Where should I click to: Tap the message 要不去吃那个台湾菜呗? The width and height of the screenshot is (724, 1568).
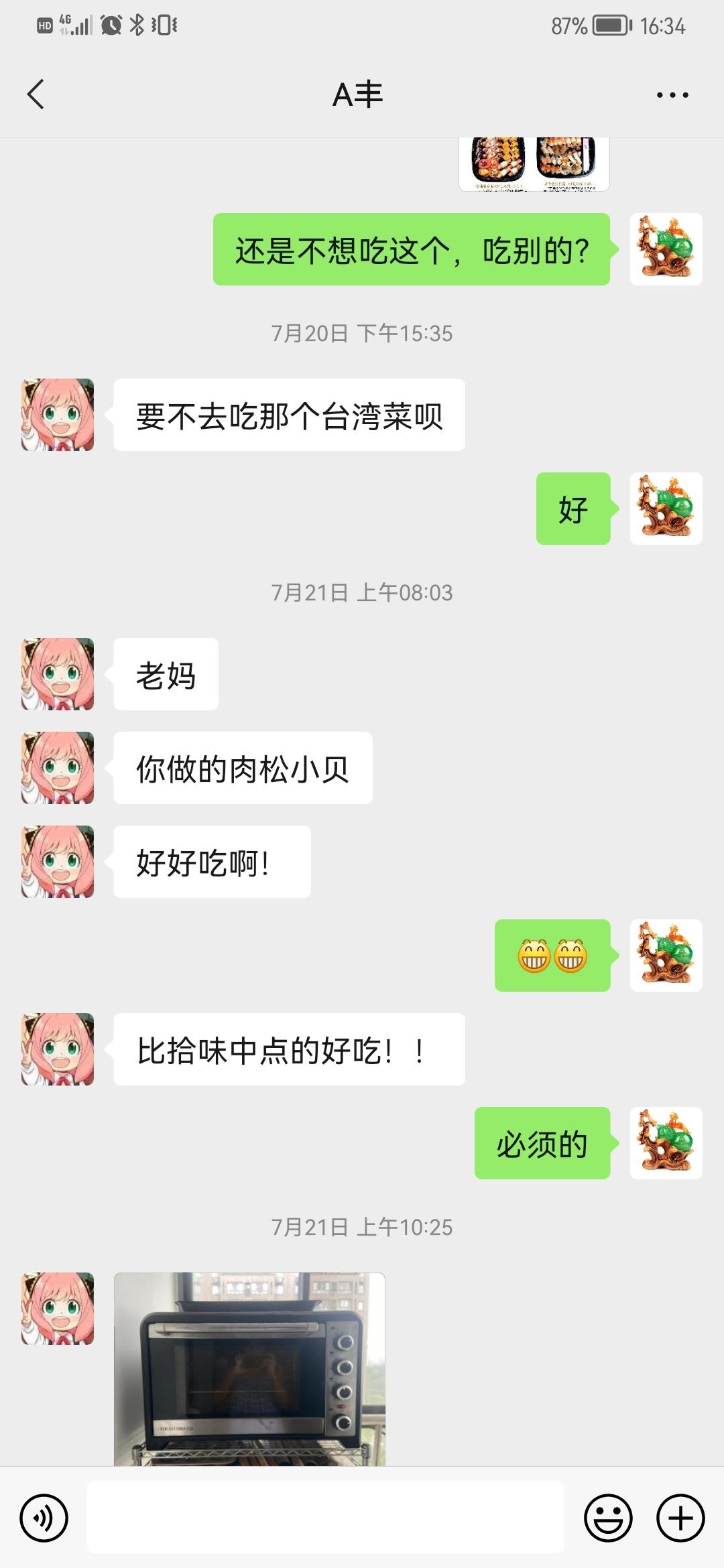tap(288, 414)
